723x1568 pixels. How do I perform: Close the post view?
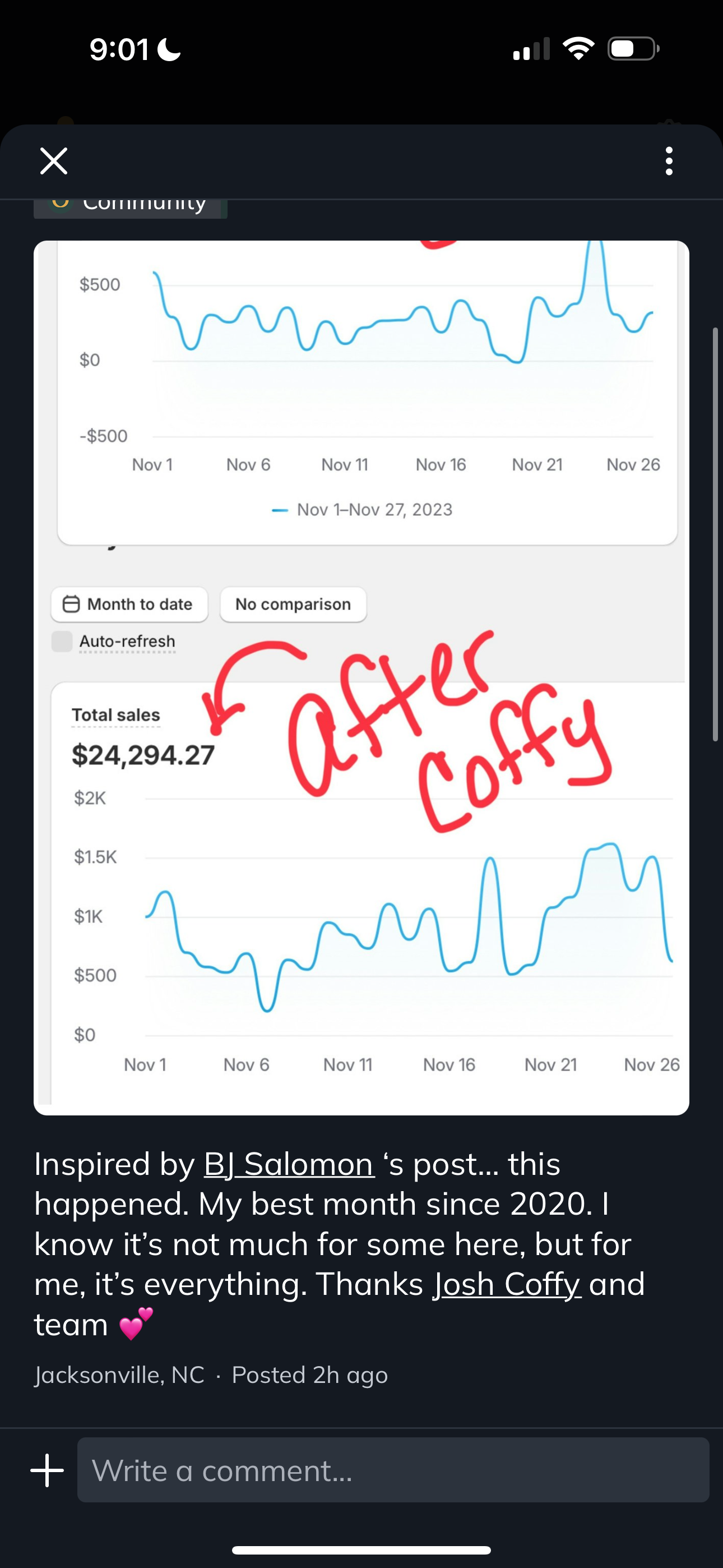(54, 162)
